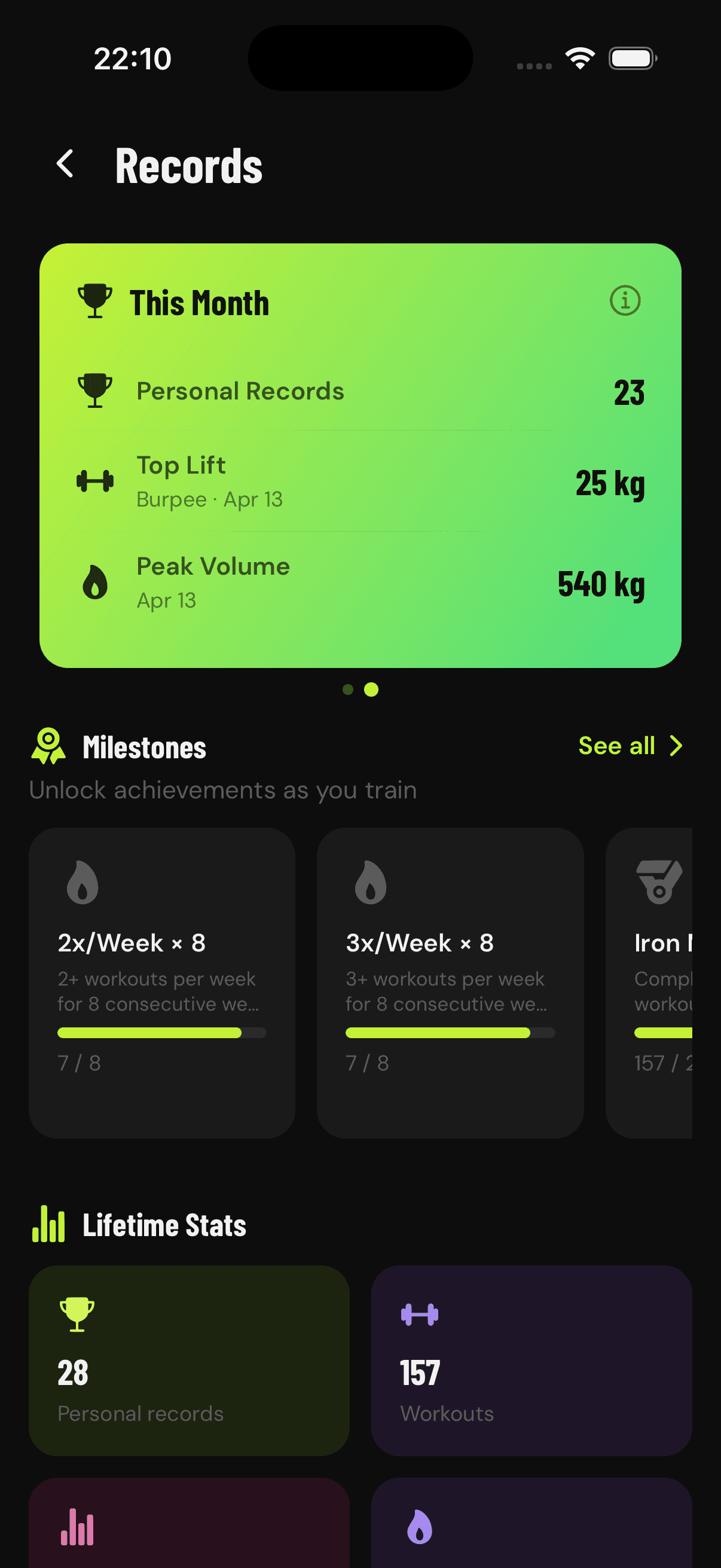
Task: Switch to the first carousel page dot
Action: (349, 689)
